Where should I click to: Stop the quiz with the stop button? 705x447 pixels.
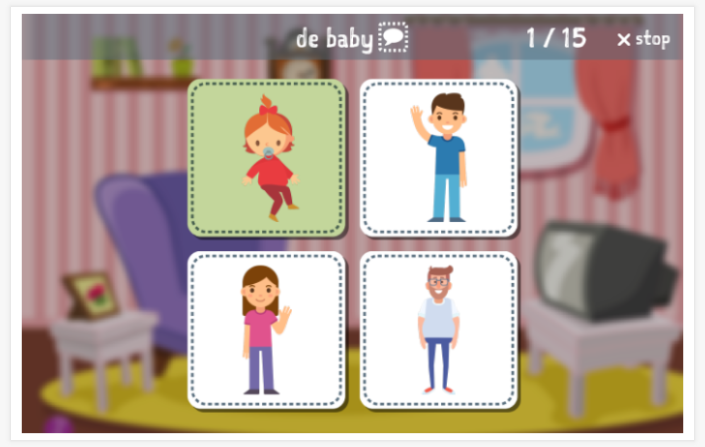coord(643,39)
